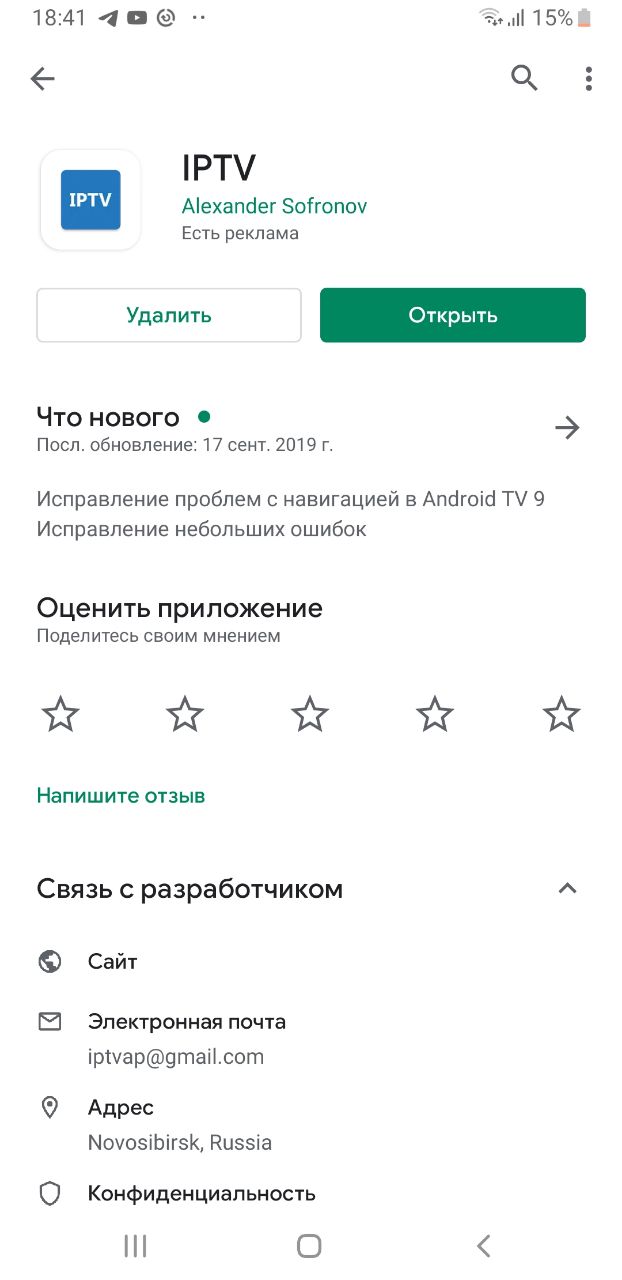The height and width of the screenshot is (1280, 622).
Task: Rate the app three stars
Action: (x=310, y=714)
